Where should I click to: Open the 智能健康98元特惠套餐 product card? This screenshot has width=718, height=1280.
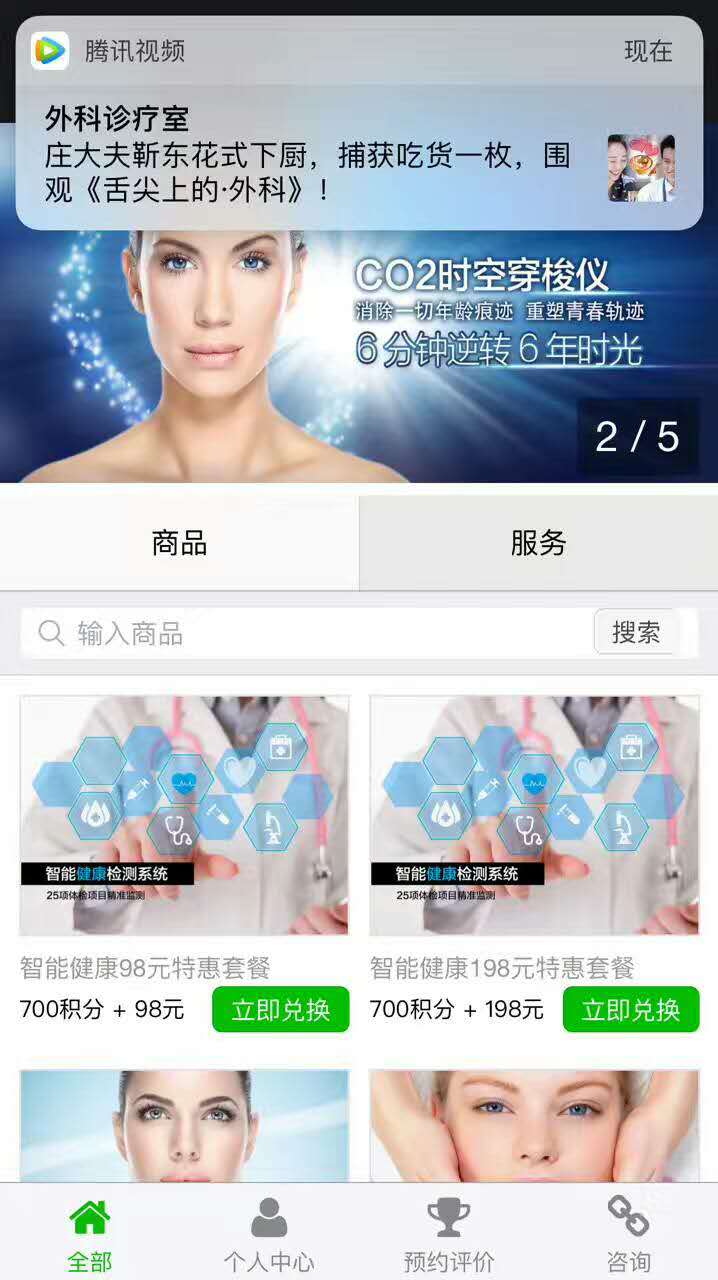[184, 816]
